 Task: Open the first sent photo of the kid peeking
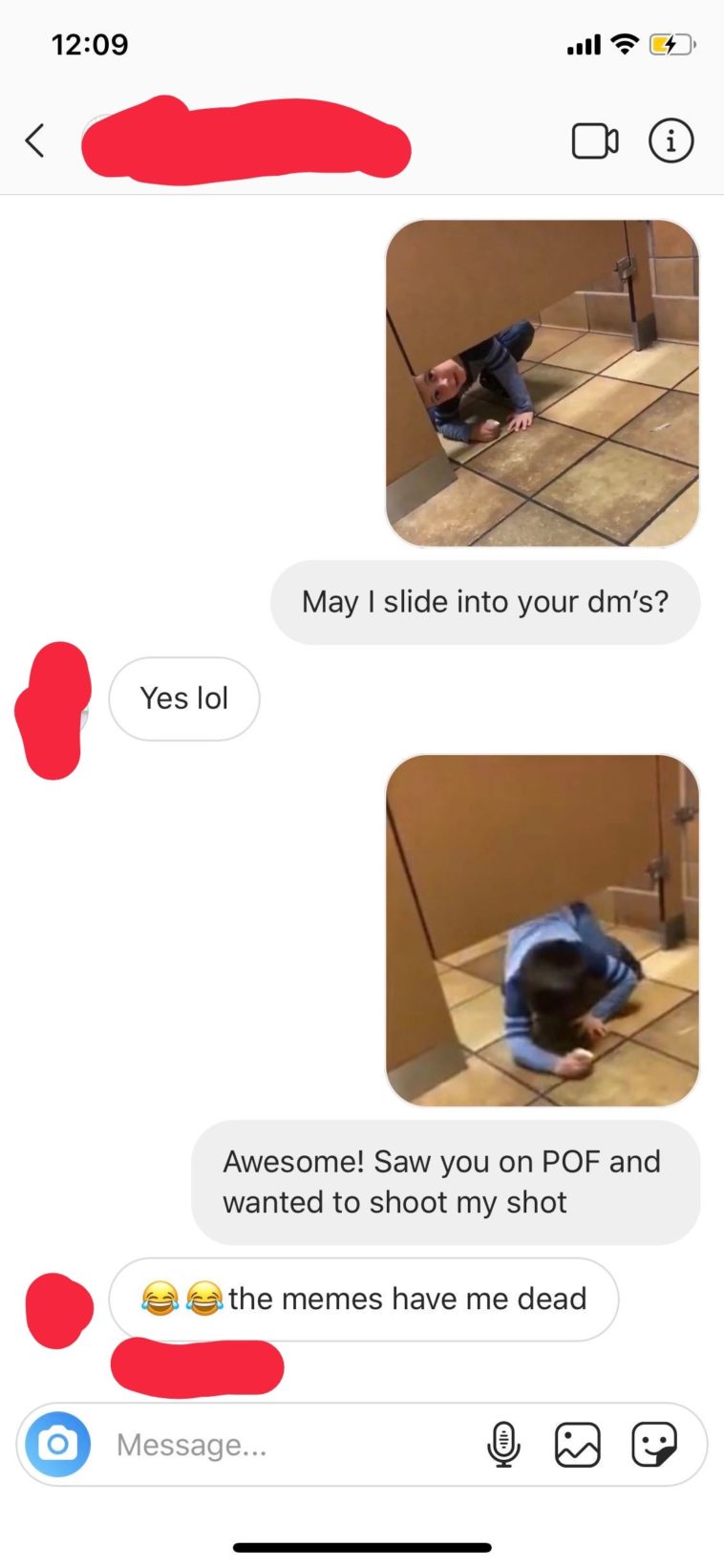tap(542, 383)
